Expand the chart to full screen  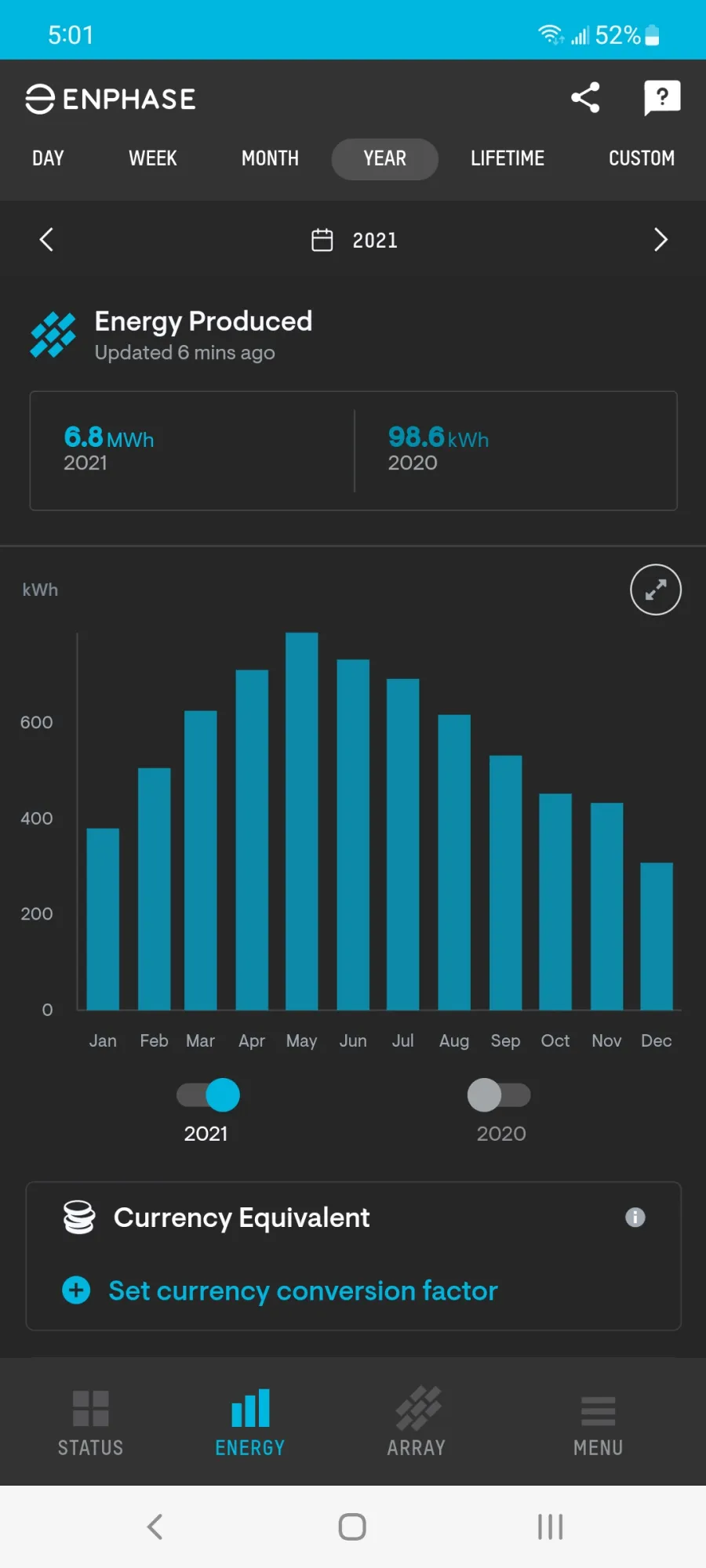point(656,590)
